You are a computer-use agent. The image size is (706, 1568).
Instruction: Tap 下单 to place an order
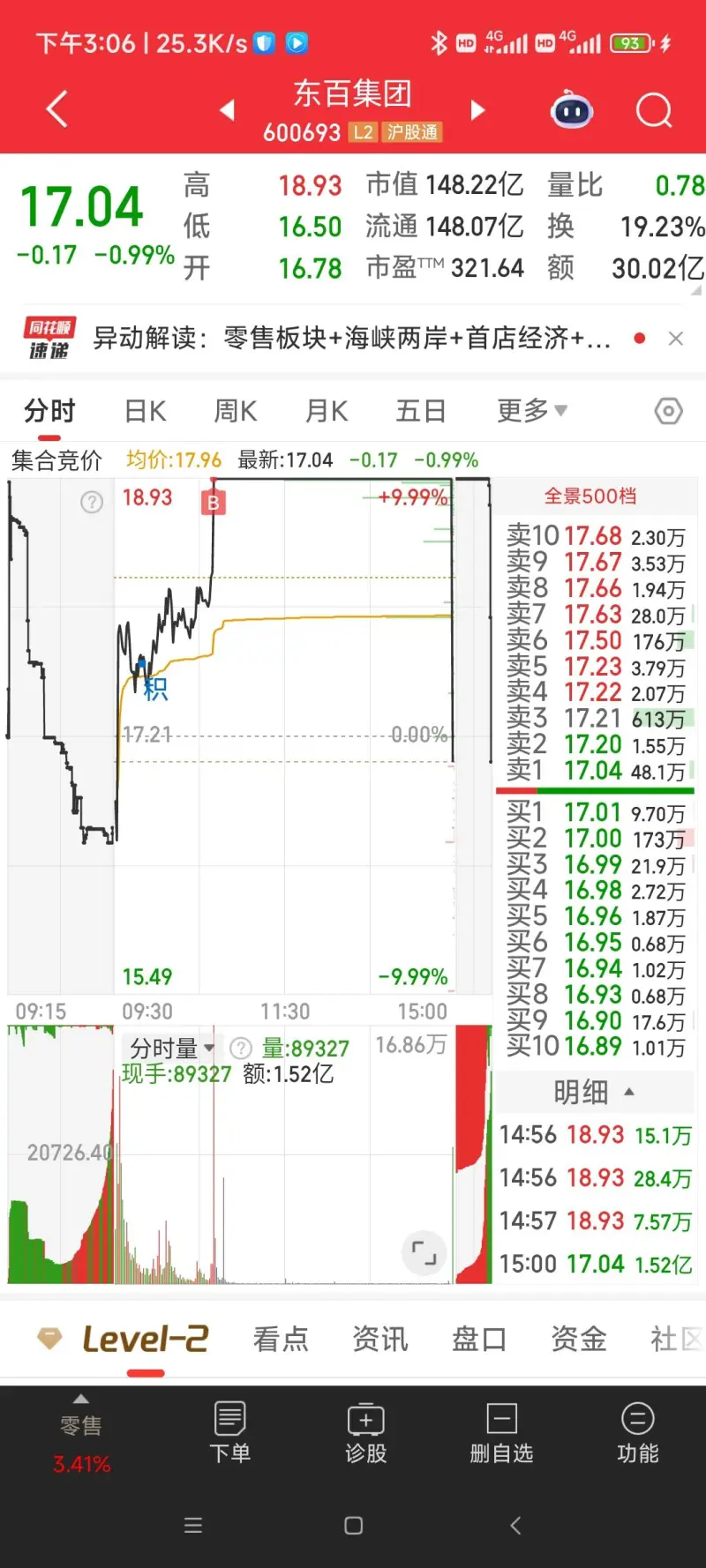[230, 1433]
